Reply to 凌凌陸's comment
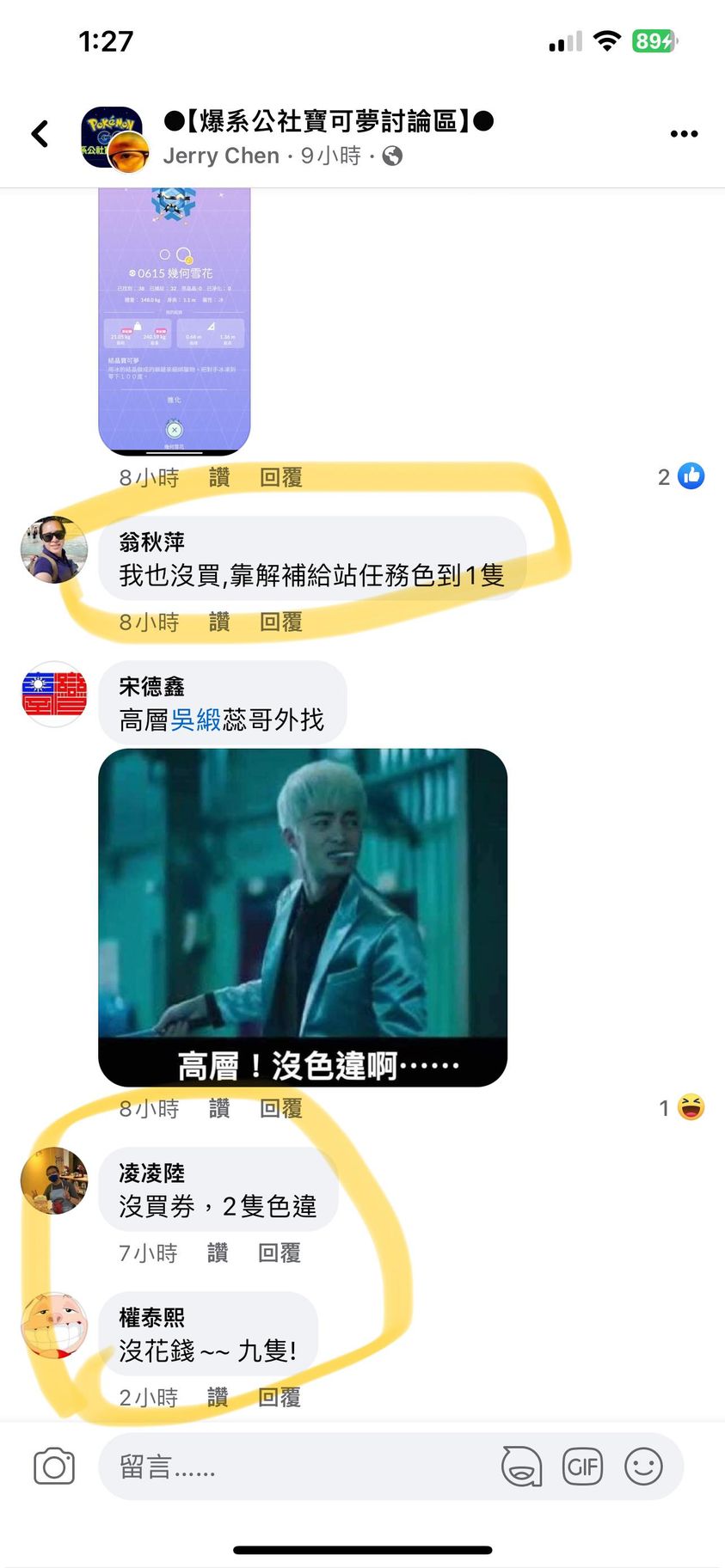Screen dimensions: 725x1568 tap(280, 1253)
